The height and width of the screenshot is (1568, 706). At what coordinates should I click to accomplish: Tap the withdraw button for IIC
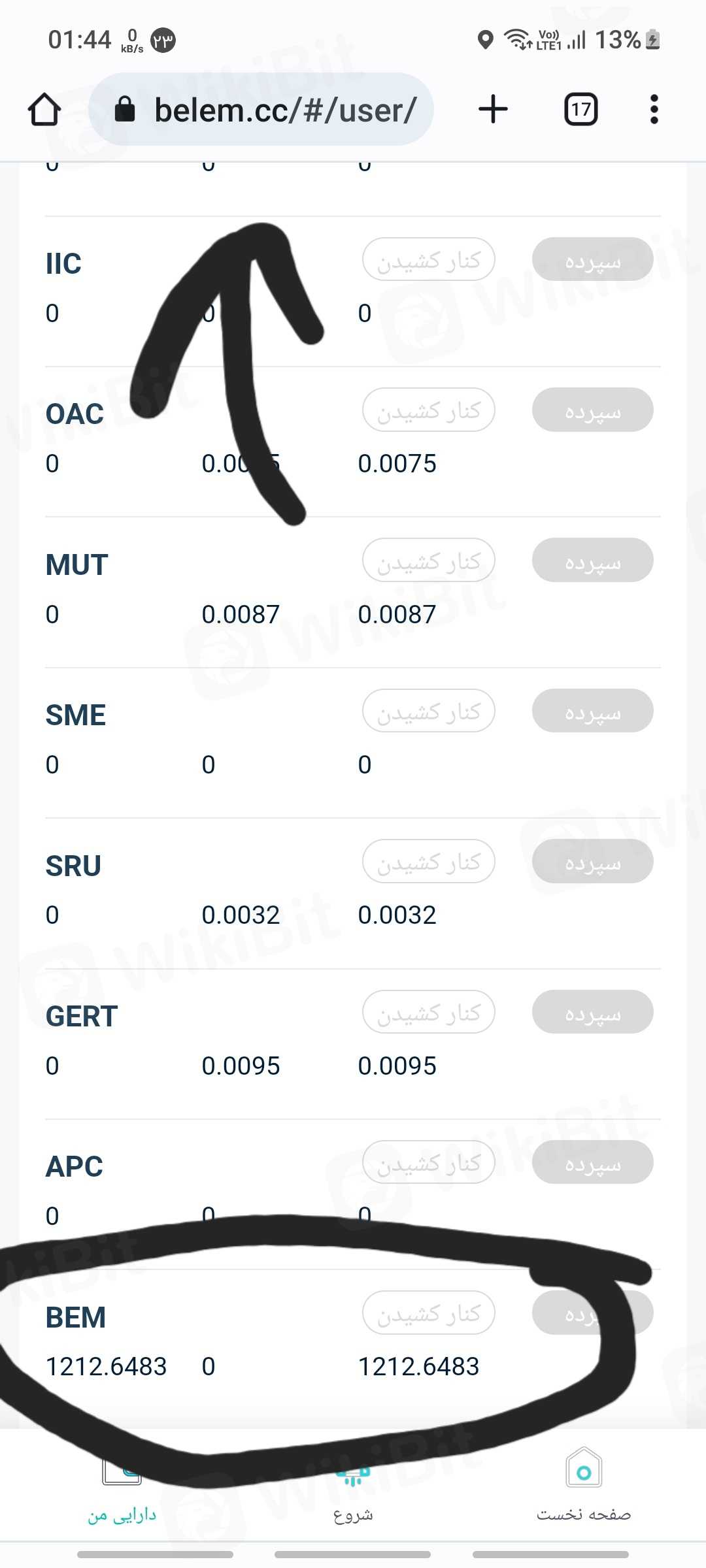point(429,259)
